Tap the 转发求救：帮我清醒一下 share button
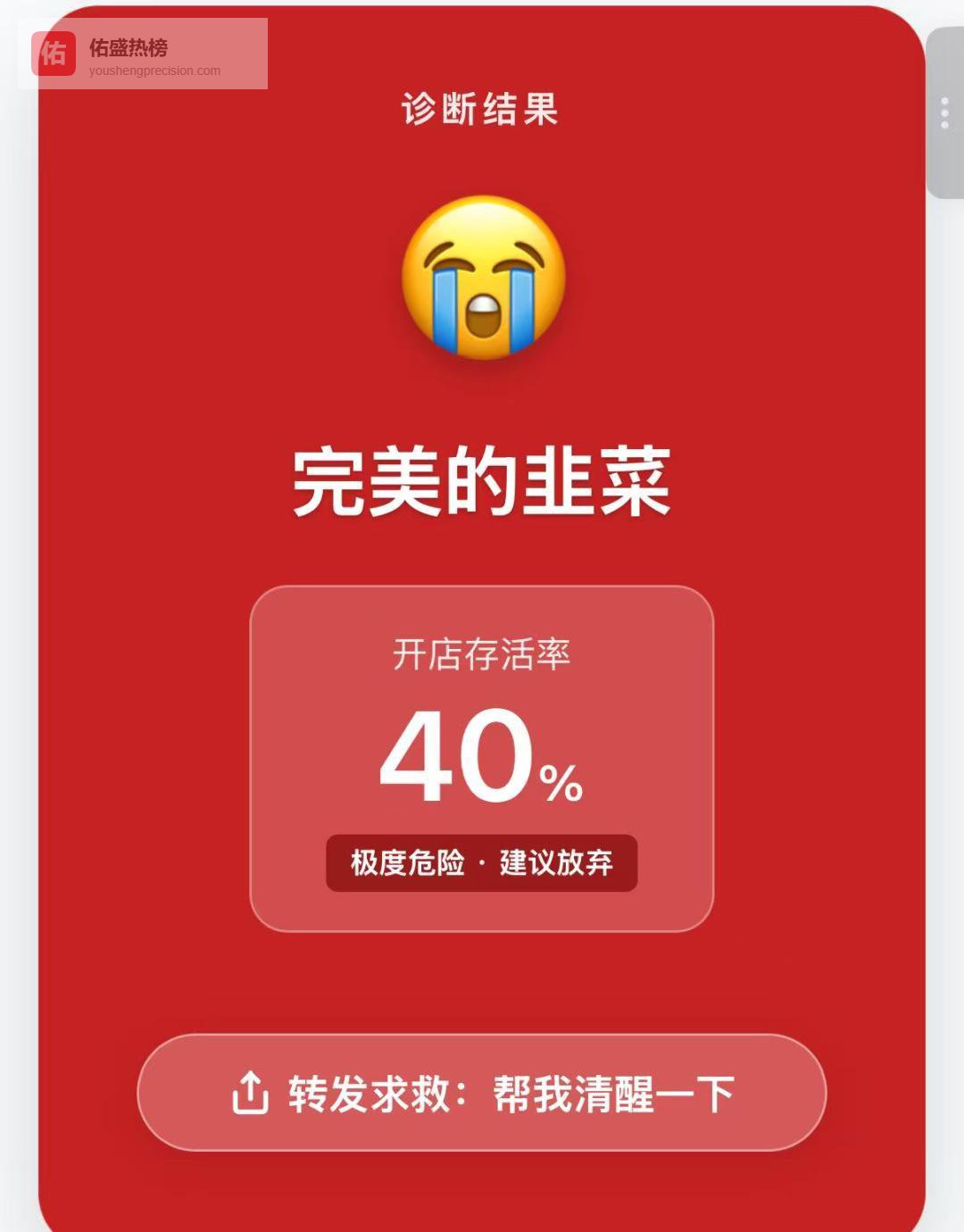The image size is (964, 1232). click(x=482, y=1093)
